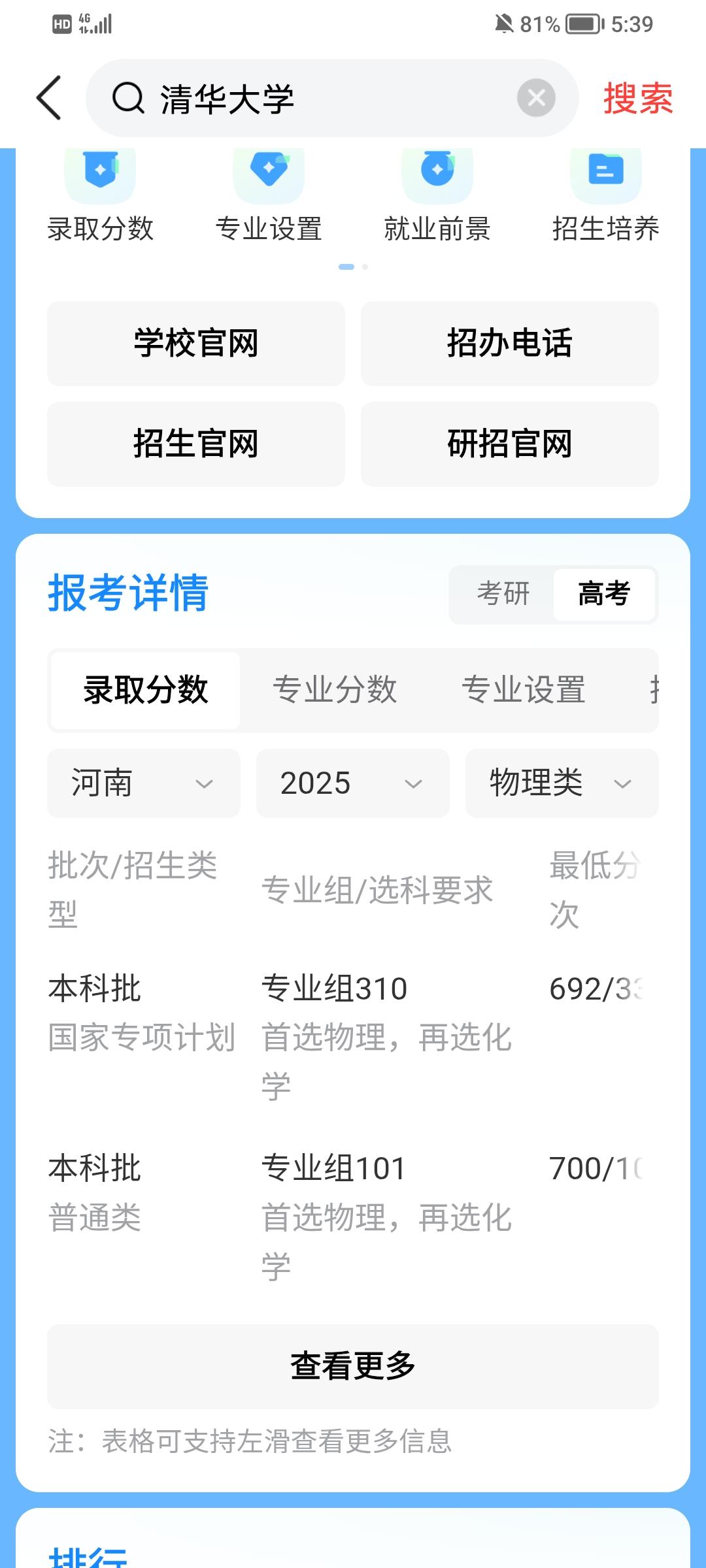Open the 2025 year dropdown
The height and width of the screenshot is (1568, 706).
click(352, 783)
